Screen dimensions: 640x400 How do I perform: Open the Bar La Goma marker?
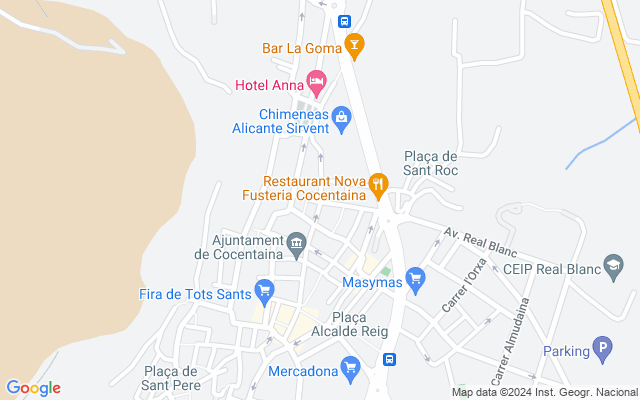tap(354, 44)
